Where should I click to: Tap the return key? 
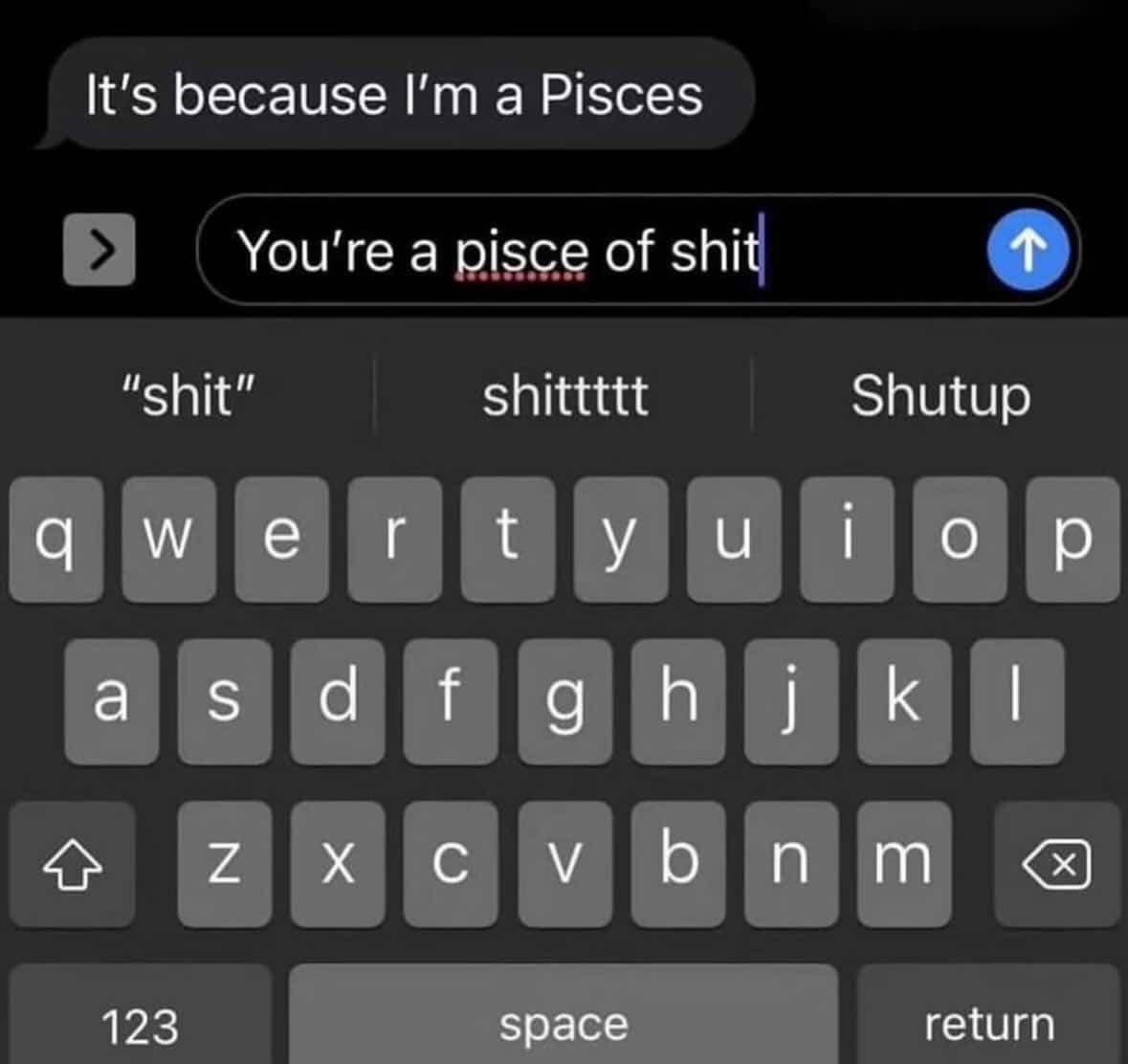point(988,1022)
